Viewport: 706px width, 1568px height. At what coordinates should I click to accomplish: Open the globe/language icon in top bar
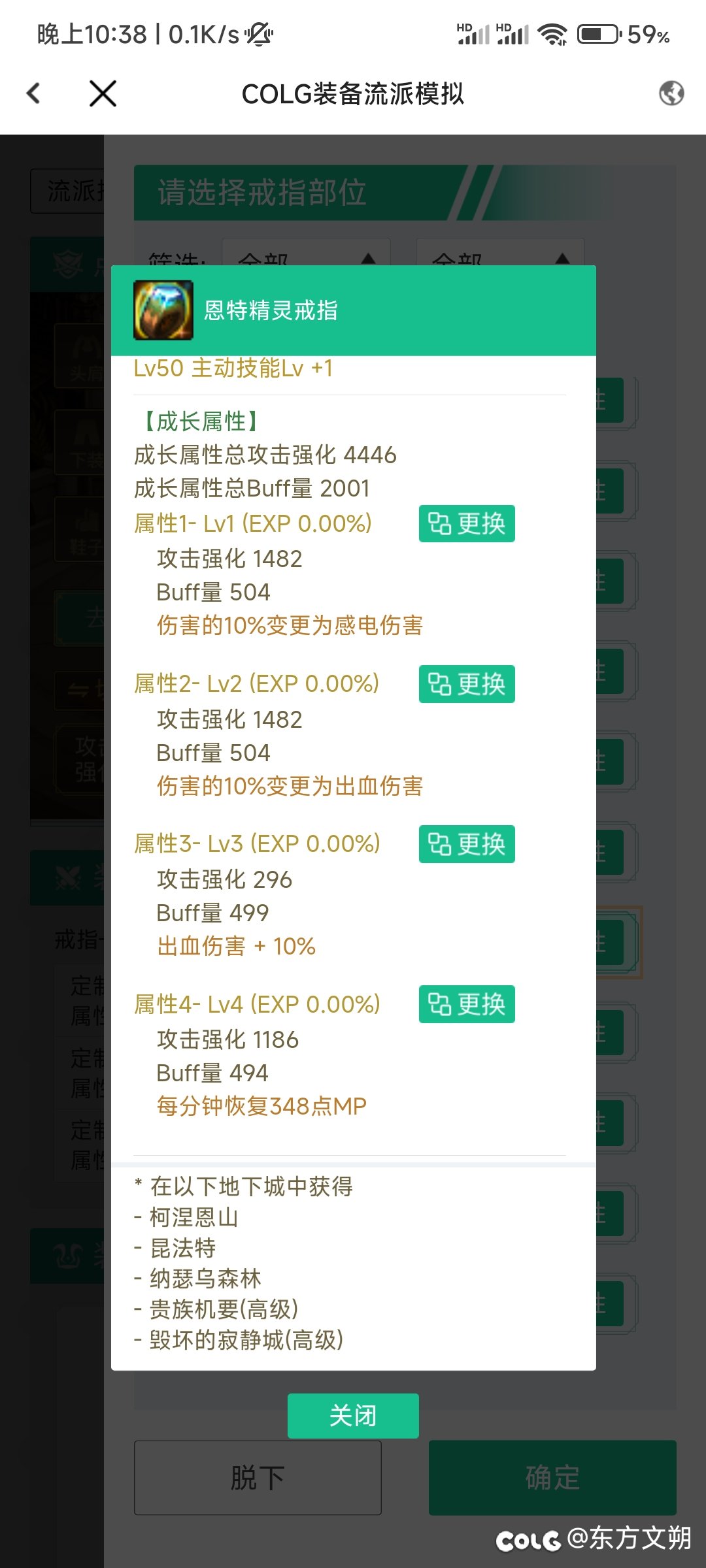(x=672, y=94)
